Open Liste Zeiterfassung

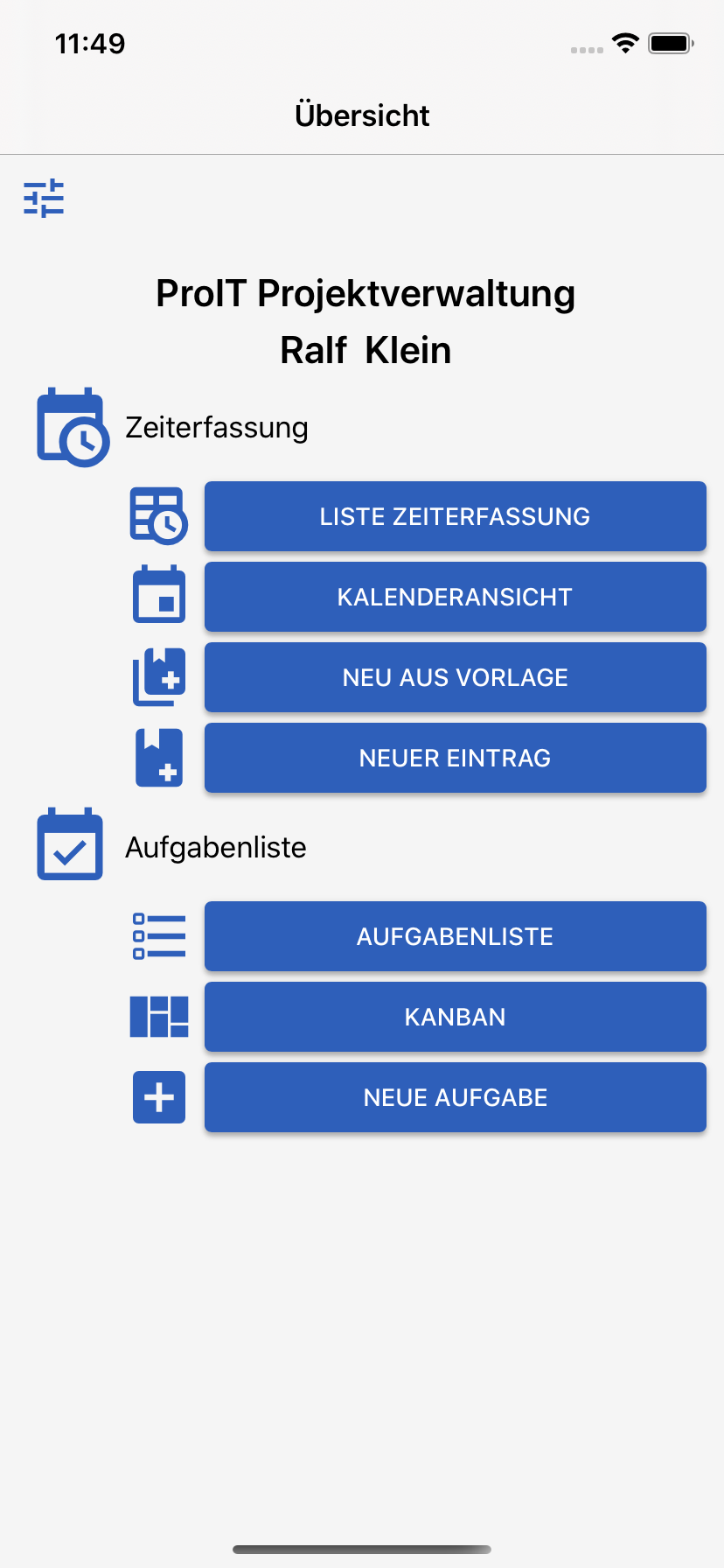coord(455,516)
